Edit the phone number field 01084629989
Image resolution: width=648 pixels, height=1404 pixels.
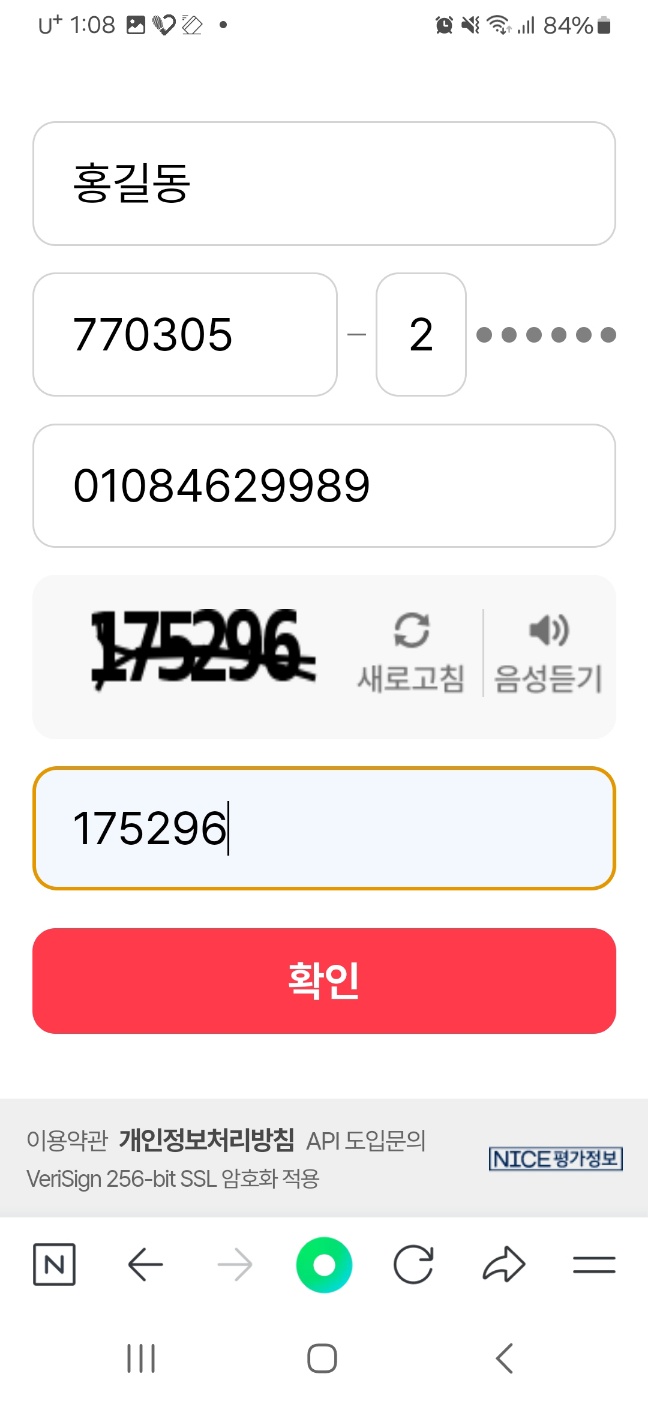pyautogui.click(x=323, y=486)
